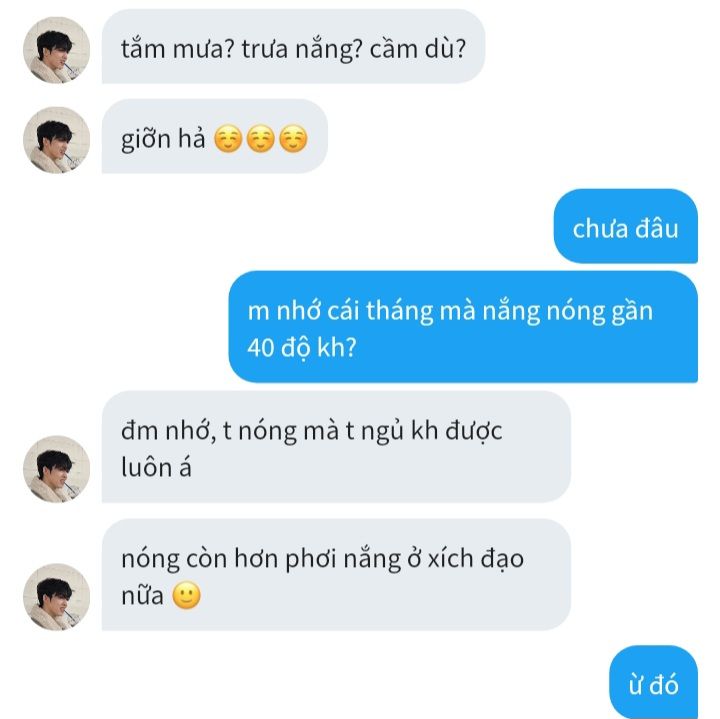The image size is (720, 719).
Task: Tap the avatar next to "giỡn hả"
Action: [x=56, y=140]
